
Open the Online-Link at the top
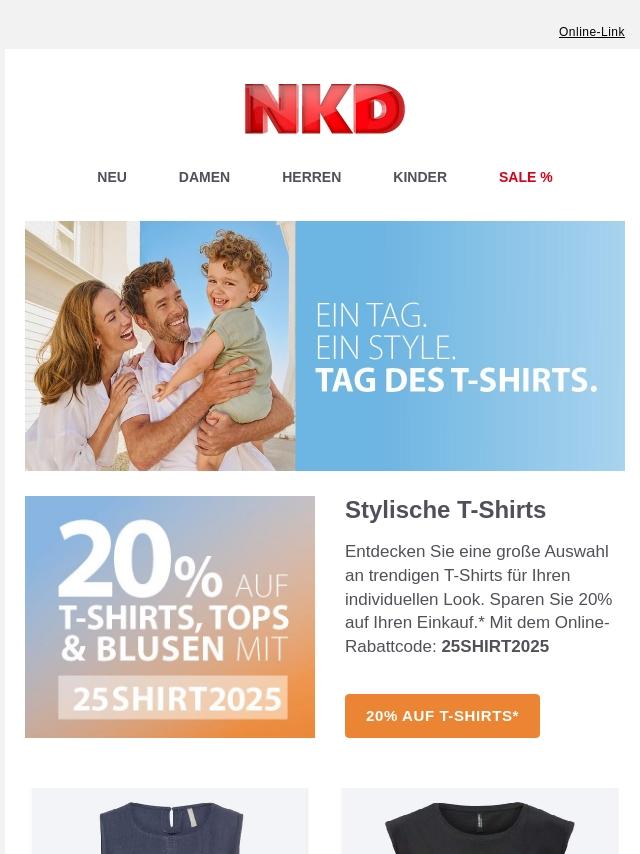(591, 32)
